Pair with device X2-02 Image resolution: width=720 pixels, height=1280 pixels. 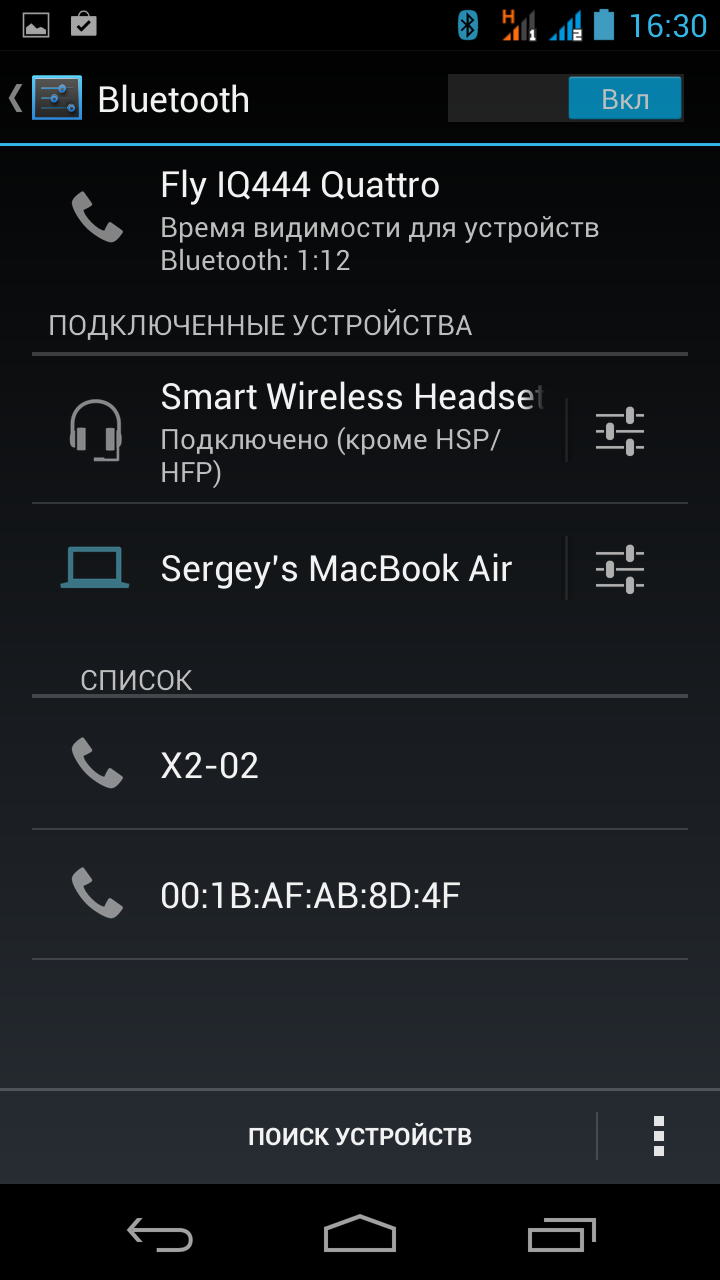tap(360, 765)
